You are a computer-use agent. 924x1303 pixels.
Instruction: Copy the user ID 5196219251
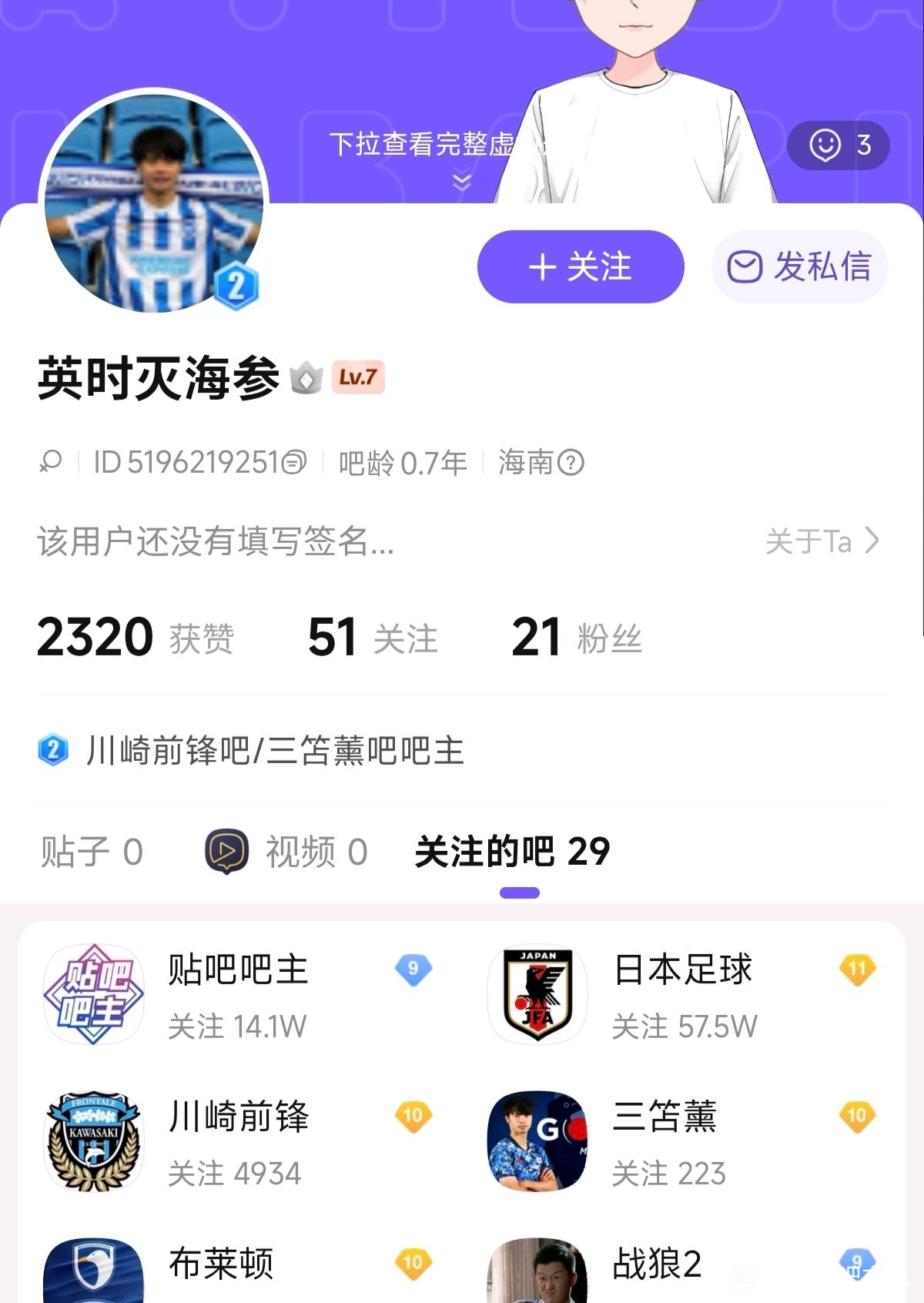[294, 462]
